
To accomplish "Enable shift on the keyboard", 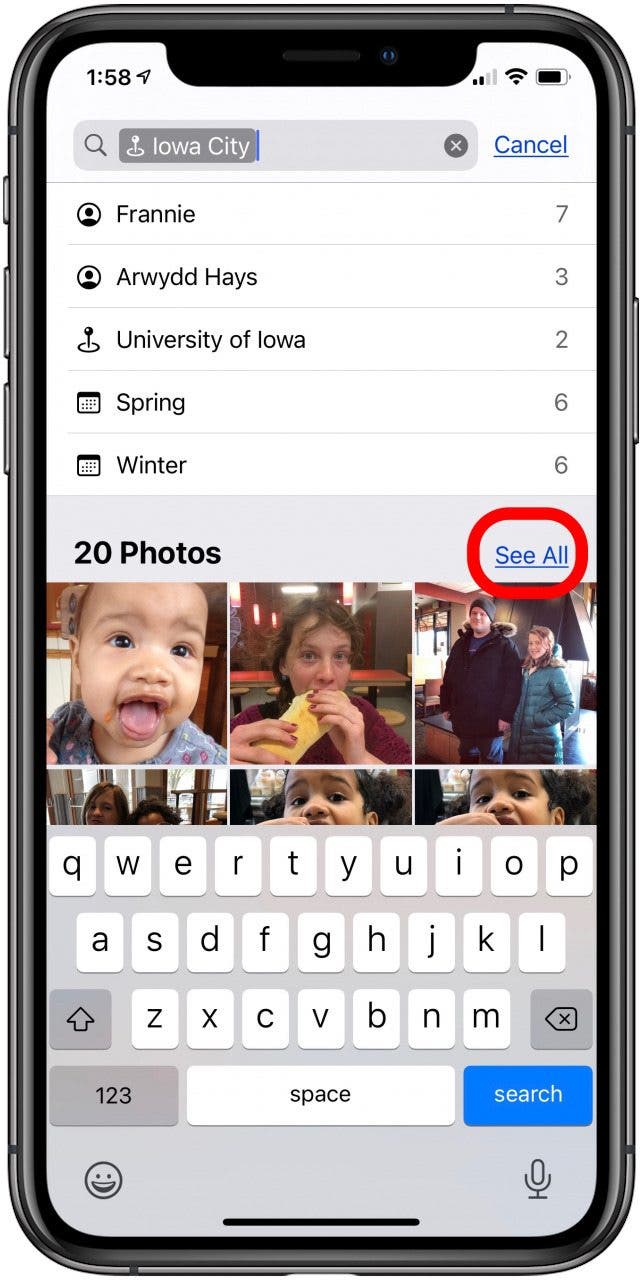I will coord(81,1018).
